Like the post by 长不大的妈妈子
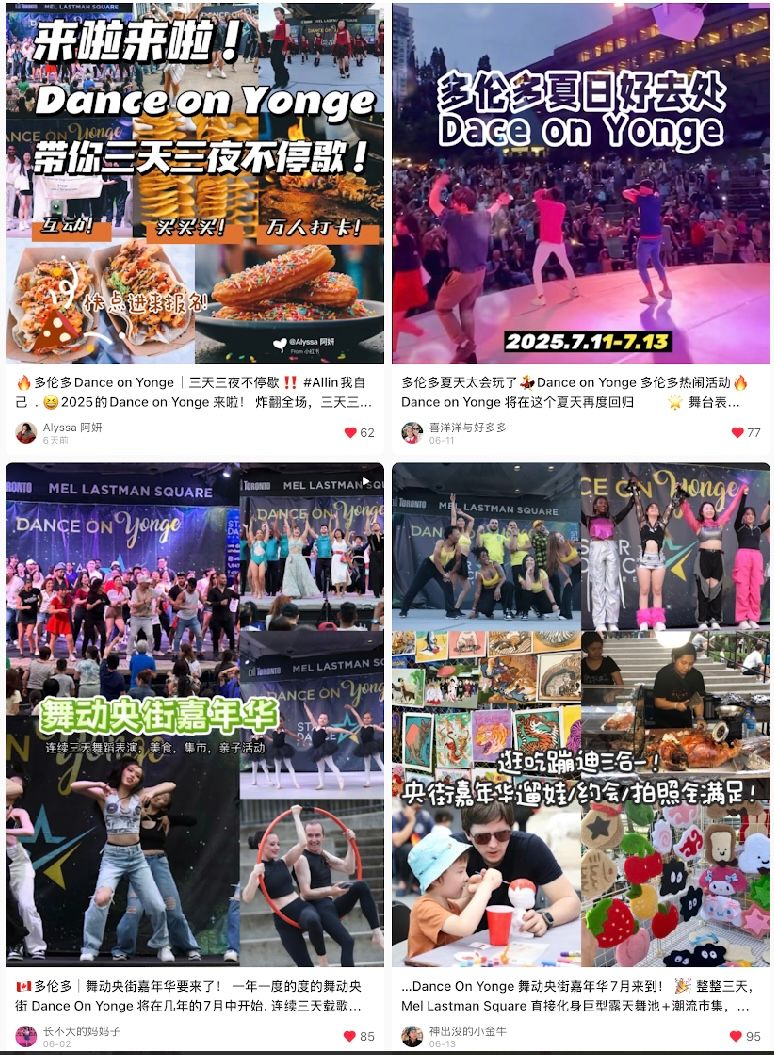 tap(350, 1036)
